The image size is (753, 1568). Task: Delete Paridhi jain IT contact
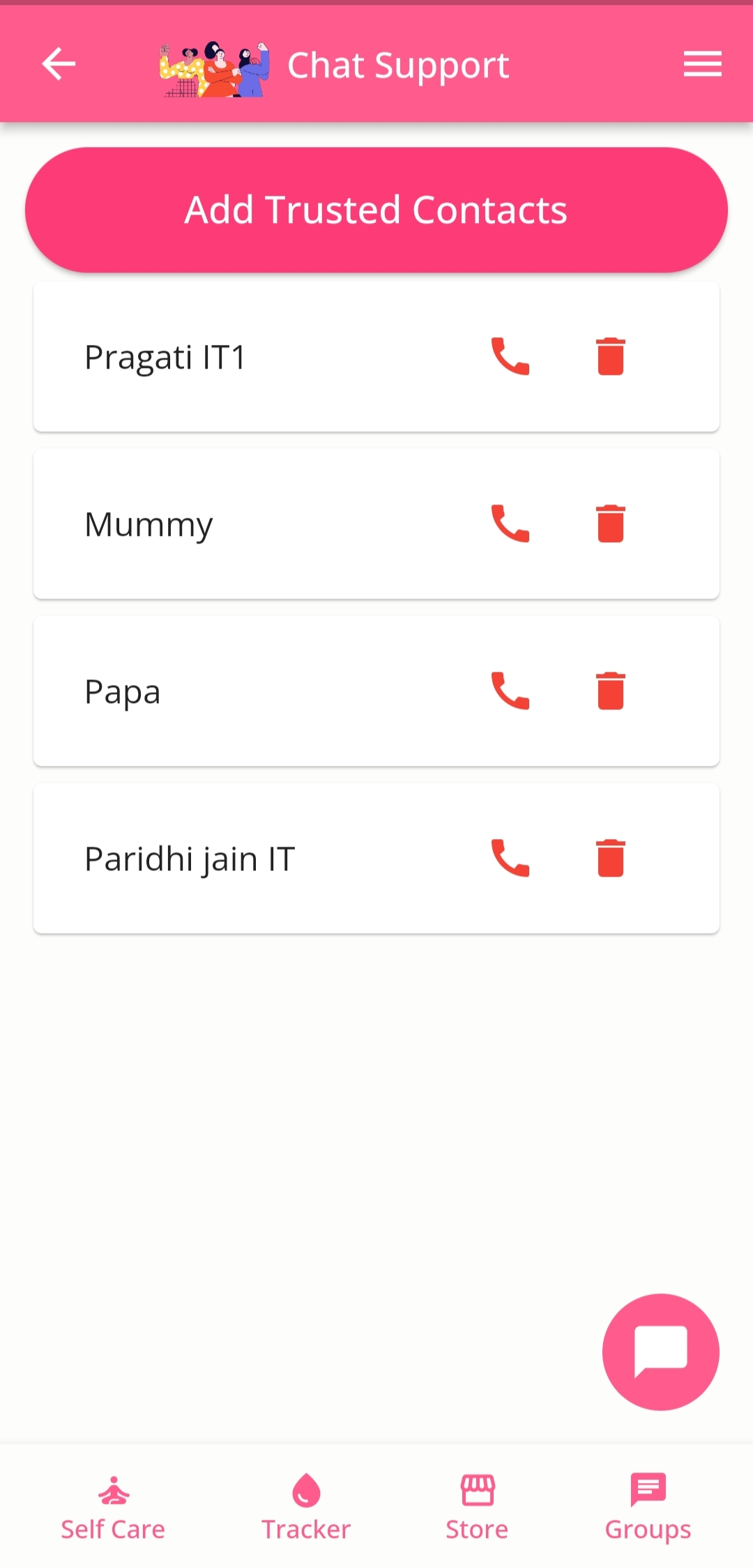[x=611, y=858]
